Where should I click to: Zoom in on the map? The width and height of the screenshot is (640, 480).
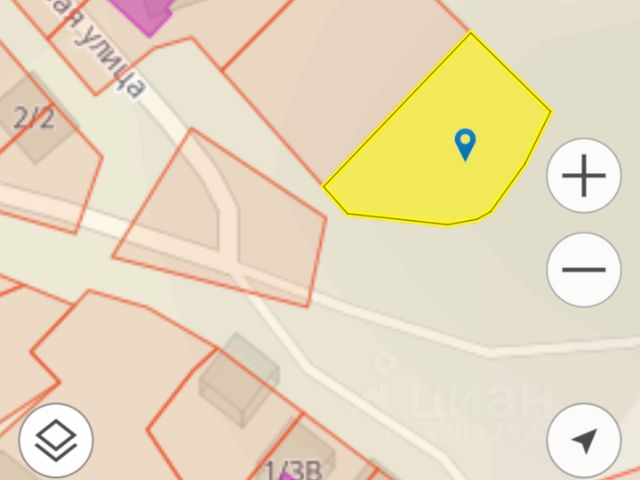point(584,177)
